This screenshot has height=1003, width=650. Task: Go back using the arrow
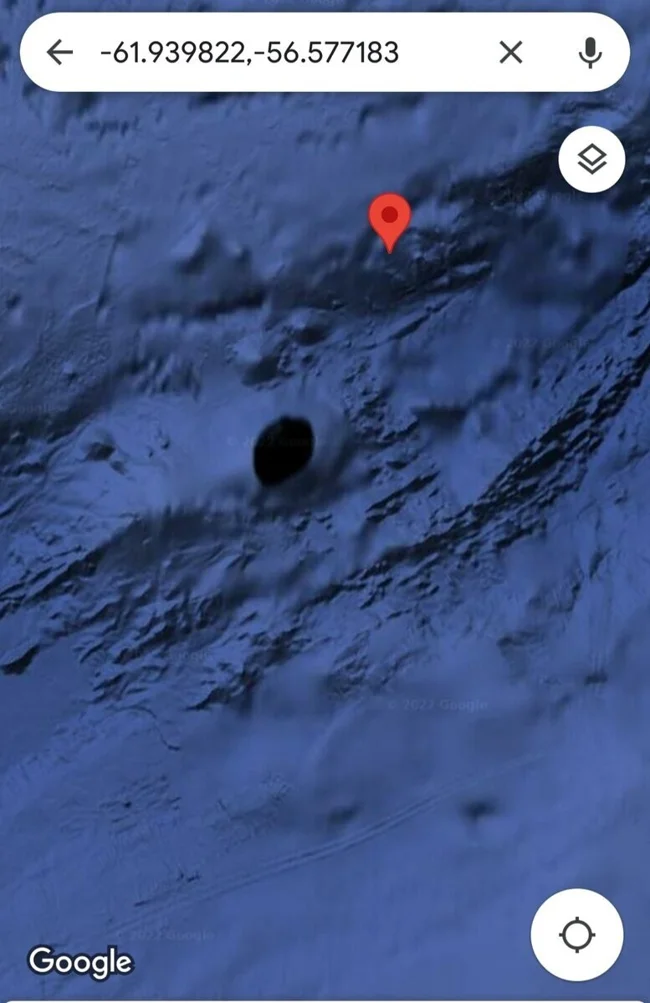tap(60, 52)
